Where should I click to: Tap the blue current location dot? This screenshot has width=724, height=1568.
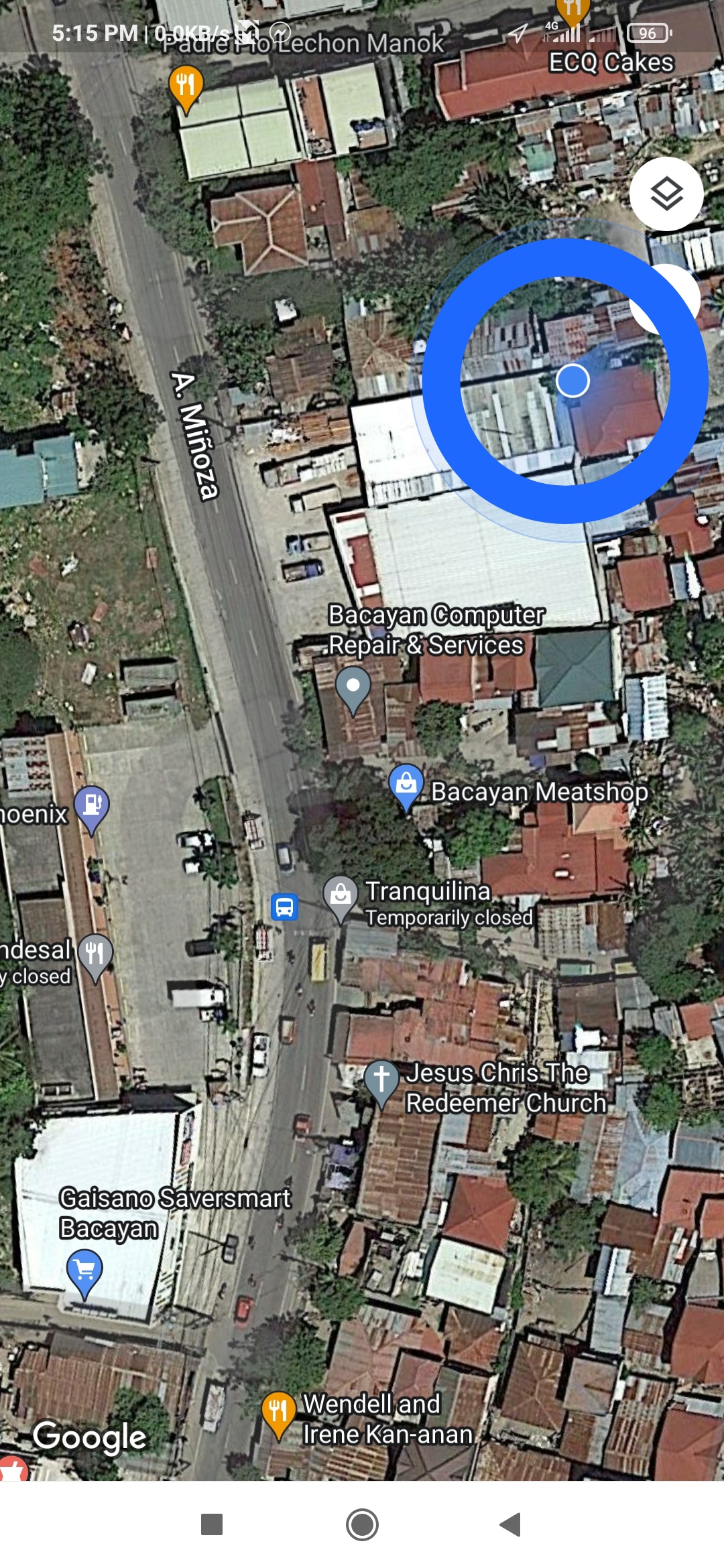click(x=572, y=381)
